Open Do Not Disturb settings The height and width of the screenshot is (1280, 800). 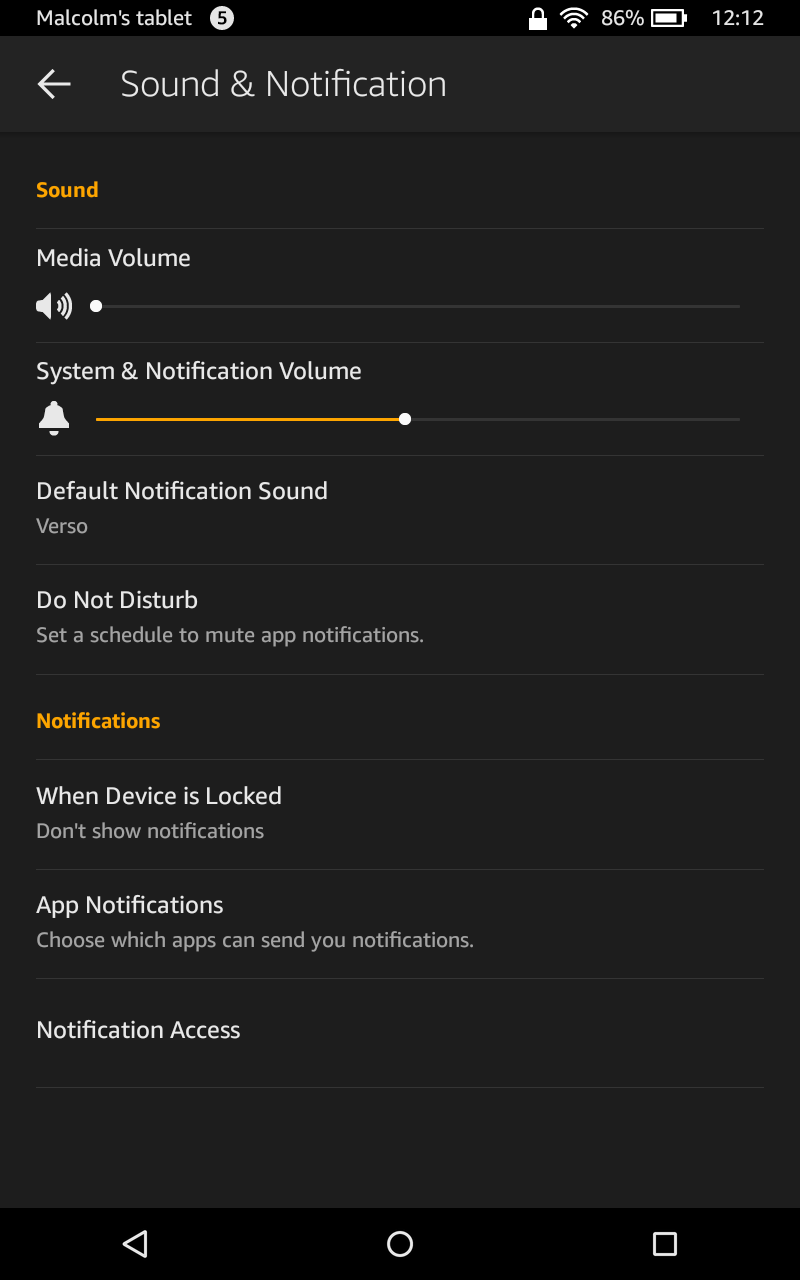point(400,620)
